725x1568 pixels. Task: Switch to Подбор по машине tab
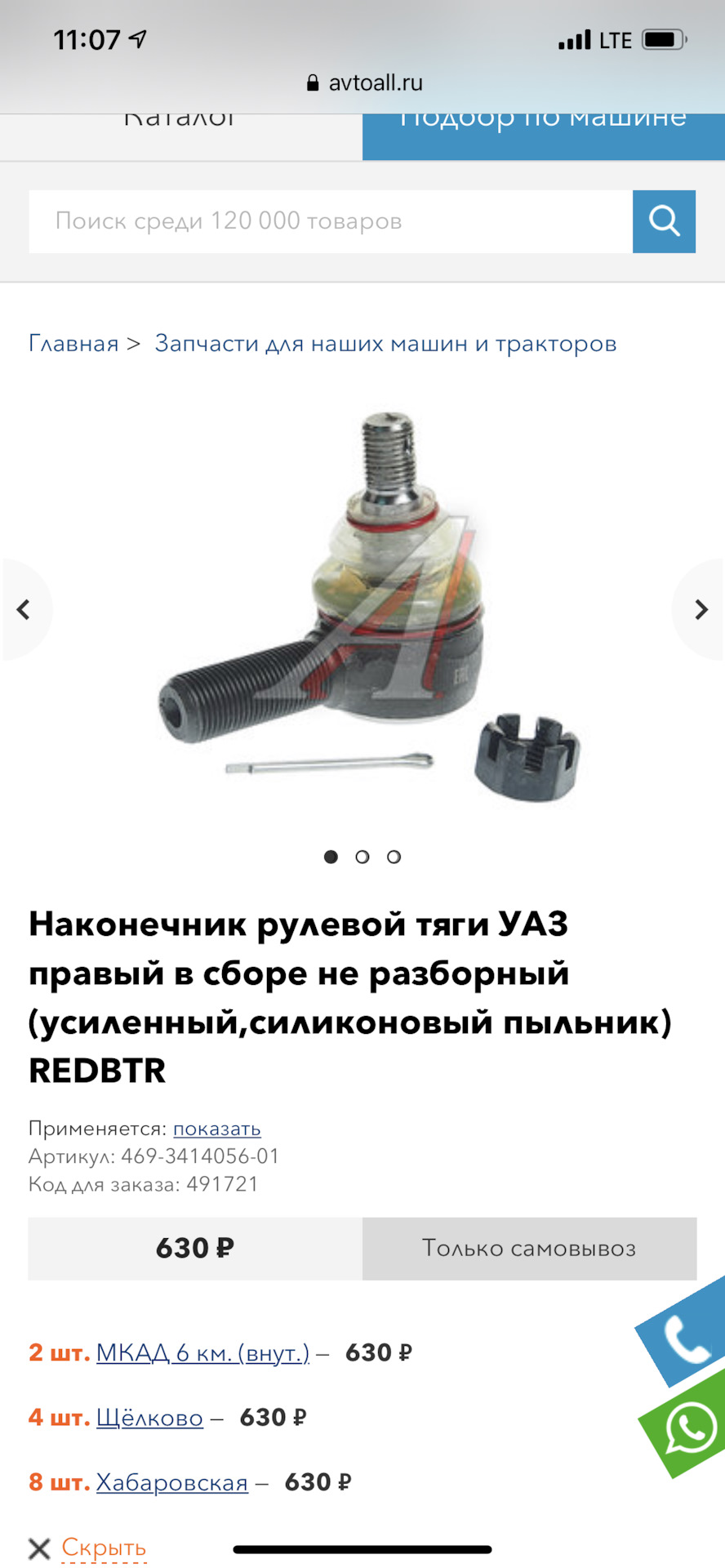543,132
